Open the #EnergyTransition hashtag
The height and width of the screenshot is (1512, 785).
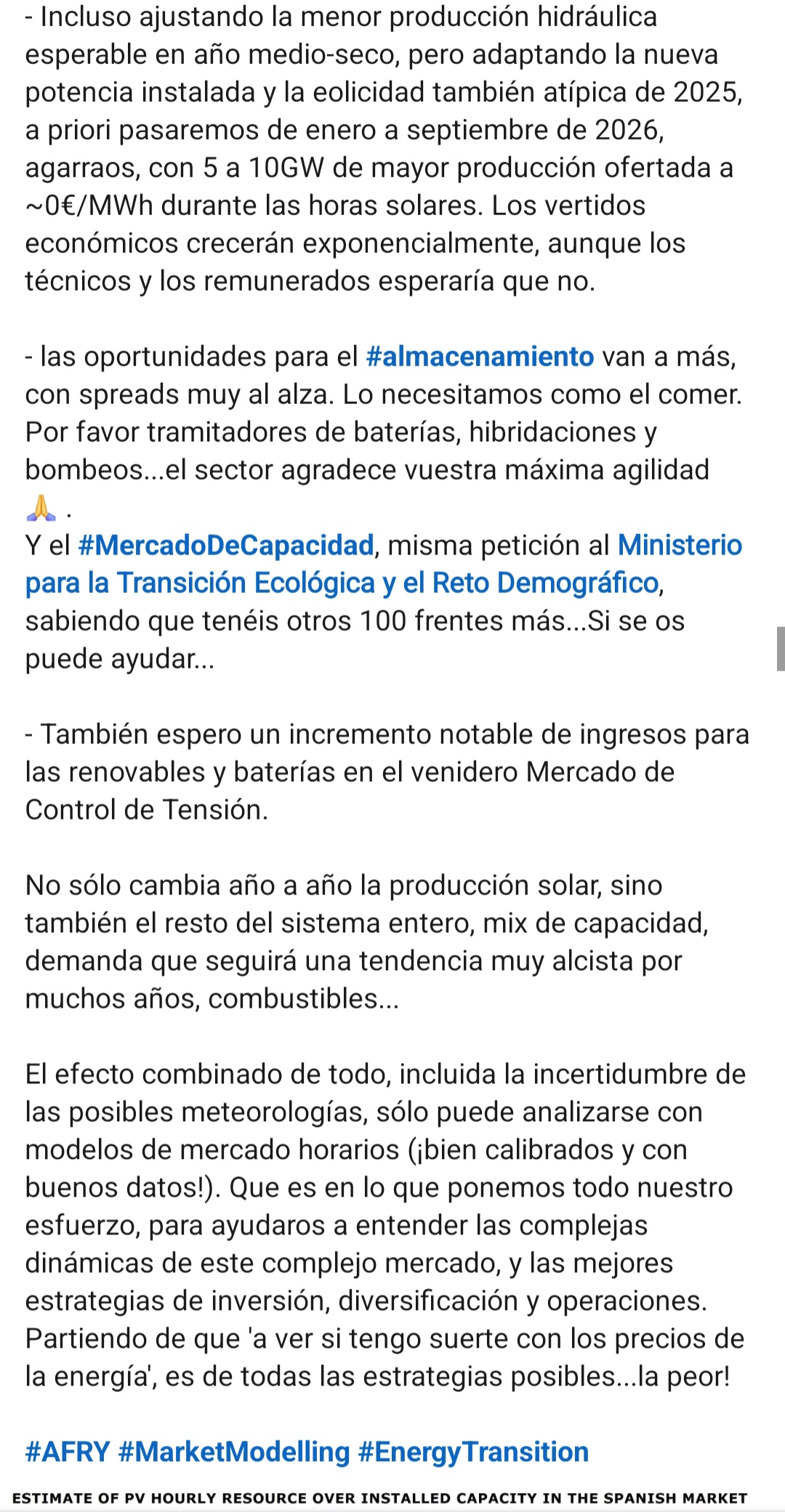473,1452
